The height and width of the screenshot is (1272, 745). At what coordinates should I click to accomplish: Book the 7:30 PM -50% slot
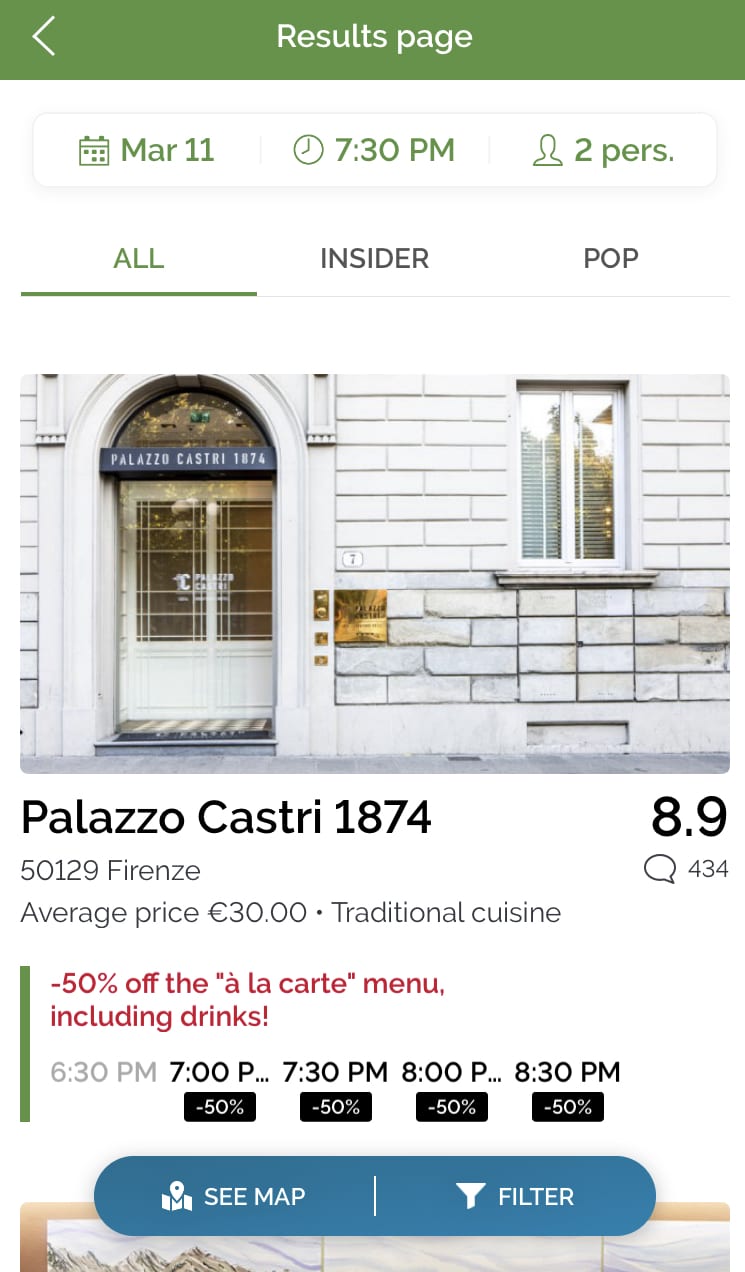click(335, 1087)
